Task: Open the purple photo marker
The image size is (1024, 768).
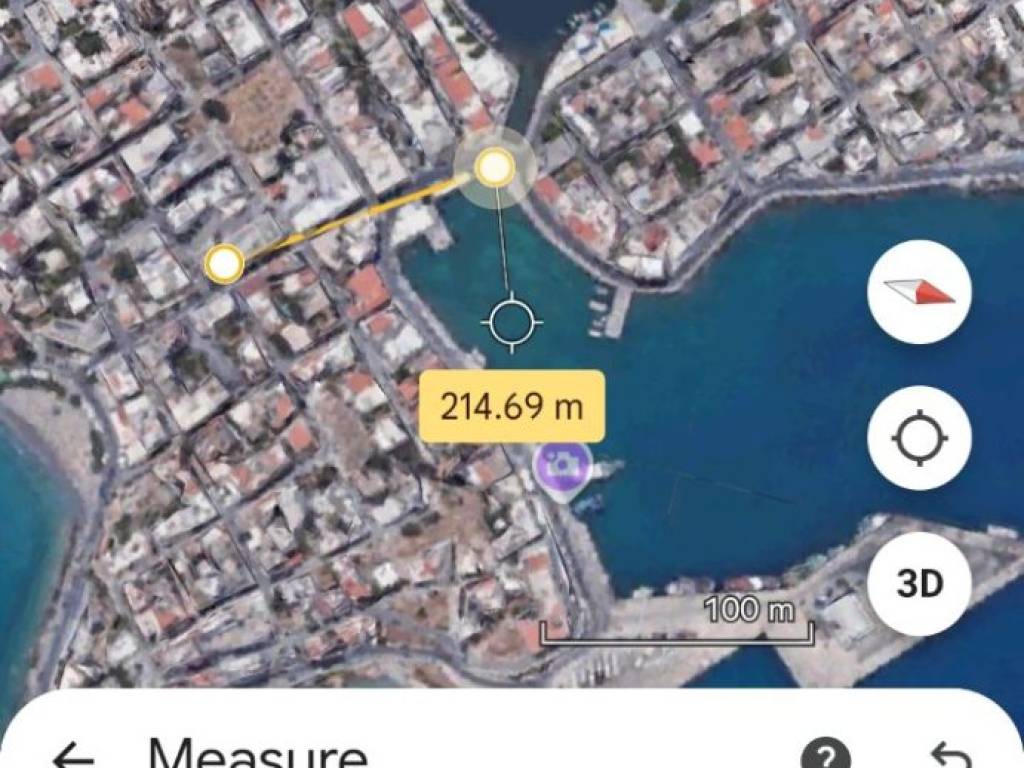Action: pyautogui.click(x=562, y=464)
